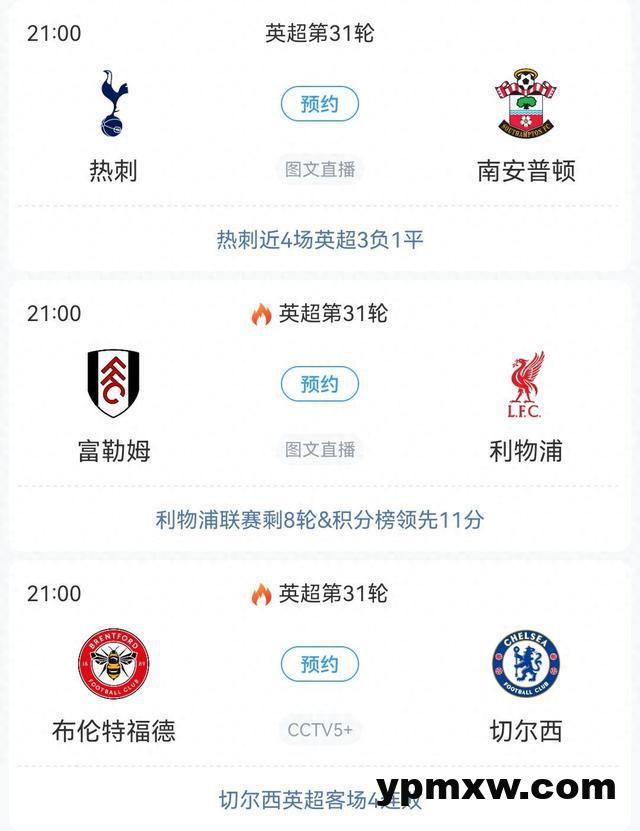This screenshot has height=831, width=640.
Task: Tap 预约 for the 热刺 vs 南安普顿 match
Action: 319,104
